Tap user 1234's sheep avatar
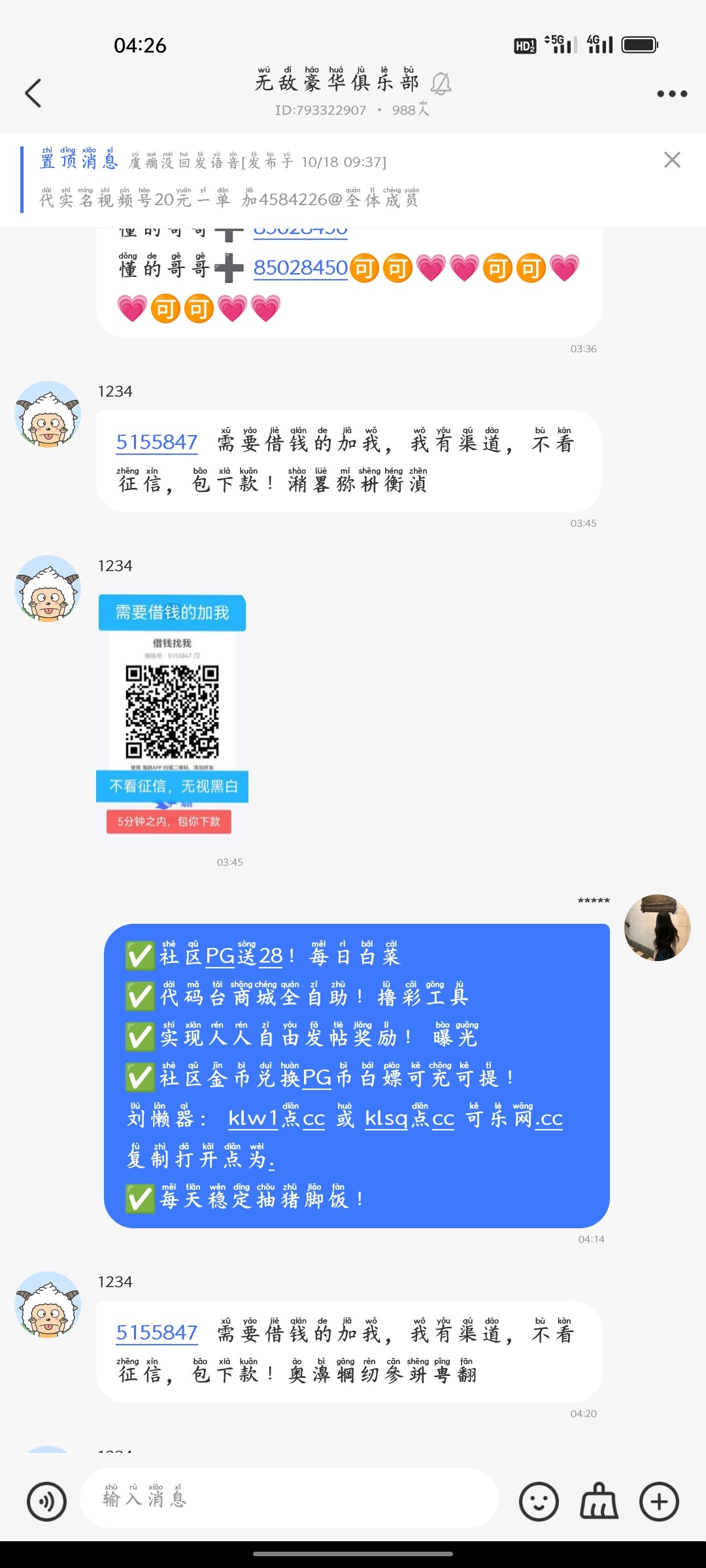This screenshot has width=706, height=1568. 46,413
